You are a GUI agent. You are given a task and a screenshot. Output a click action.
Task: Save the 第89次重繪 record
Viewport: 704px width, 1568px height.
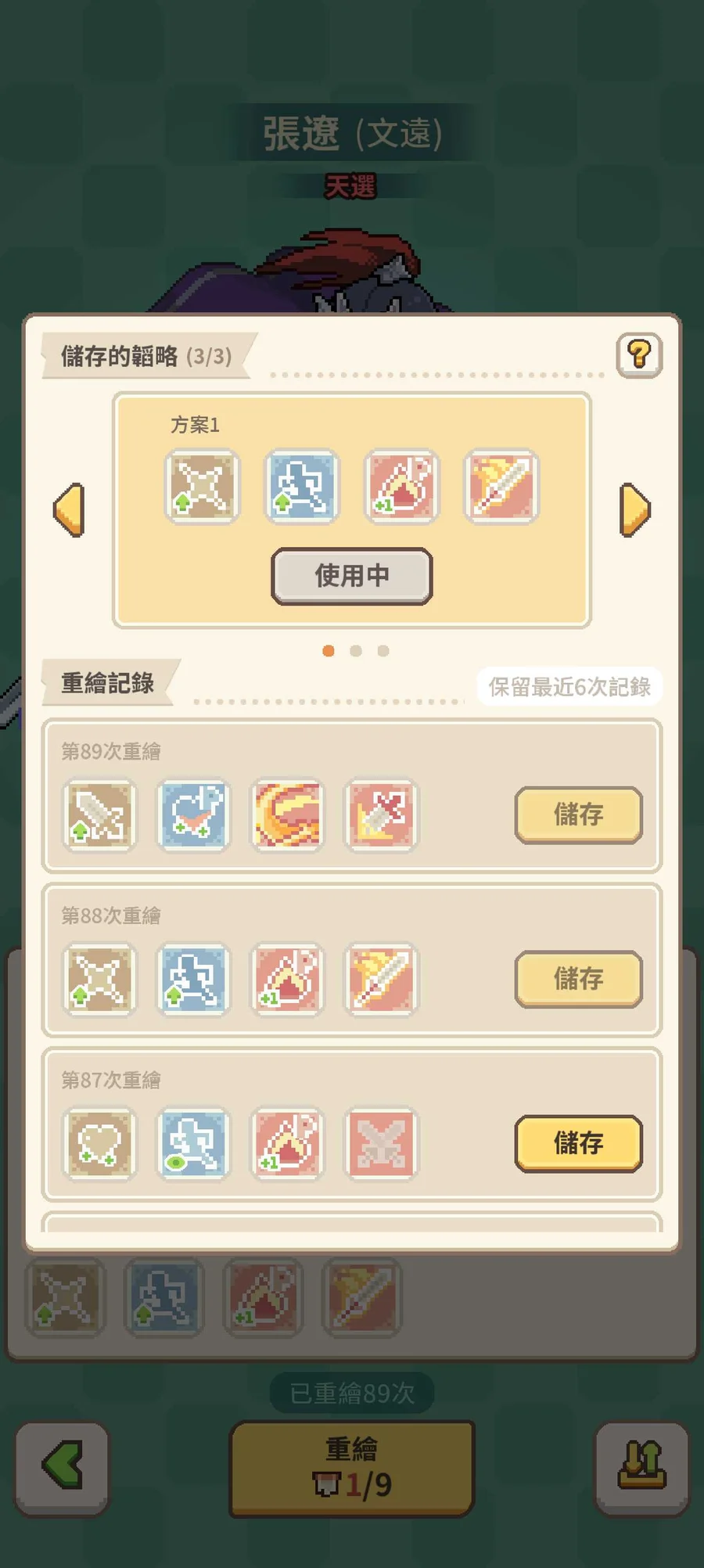578,815
